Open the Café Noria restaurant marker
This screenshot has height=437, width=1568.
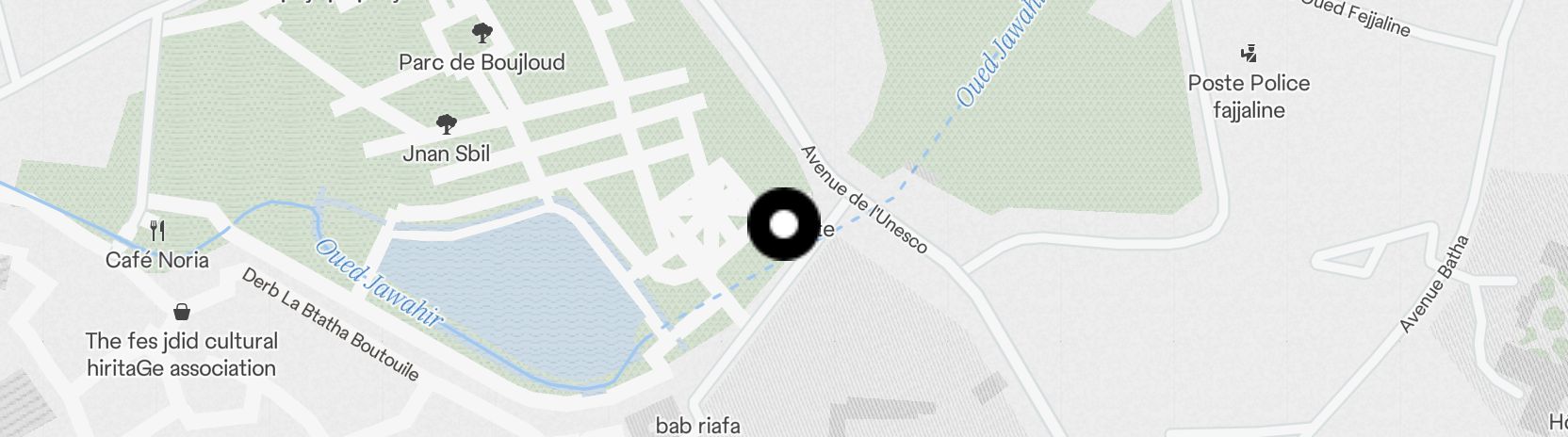pos(157,231)
